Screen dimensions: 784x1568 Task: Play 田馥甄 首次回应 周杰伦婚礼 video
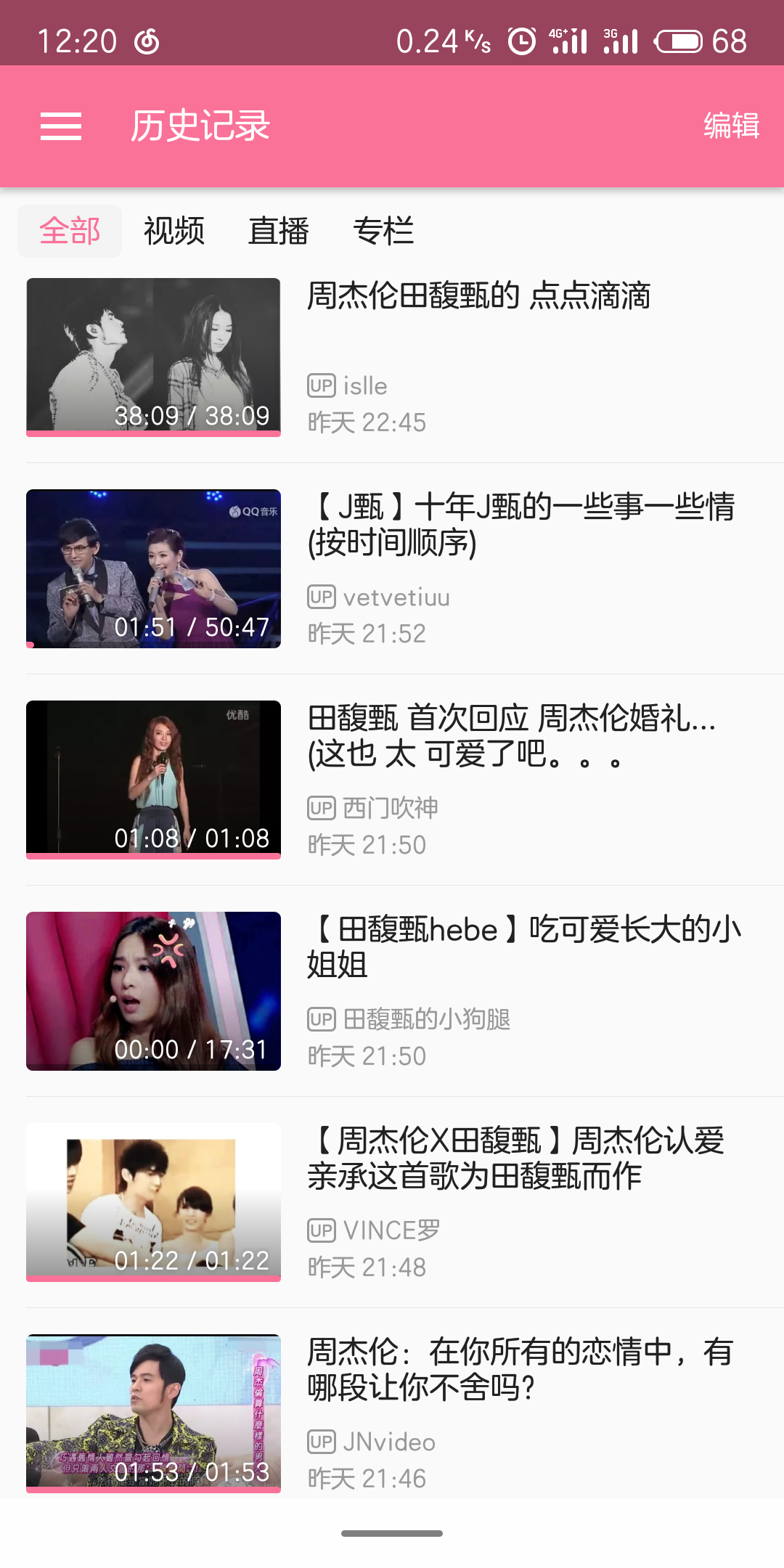(x=511, y=735)
